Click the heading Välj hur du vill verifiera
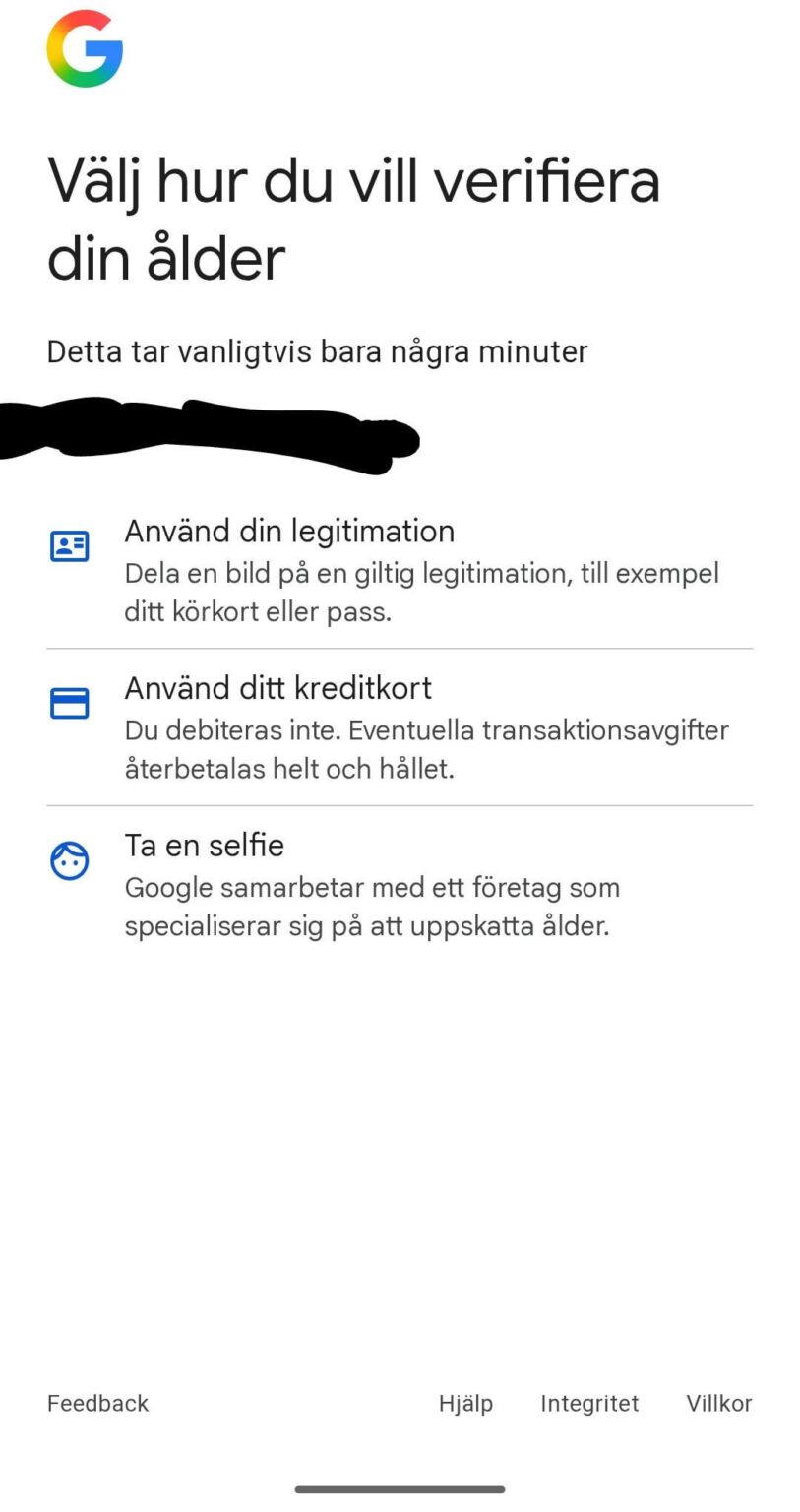This screenshot has height=1512, width=800. pos(354,182)
